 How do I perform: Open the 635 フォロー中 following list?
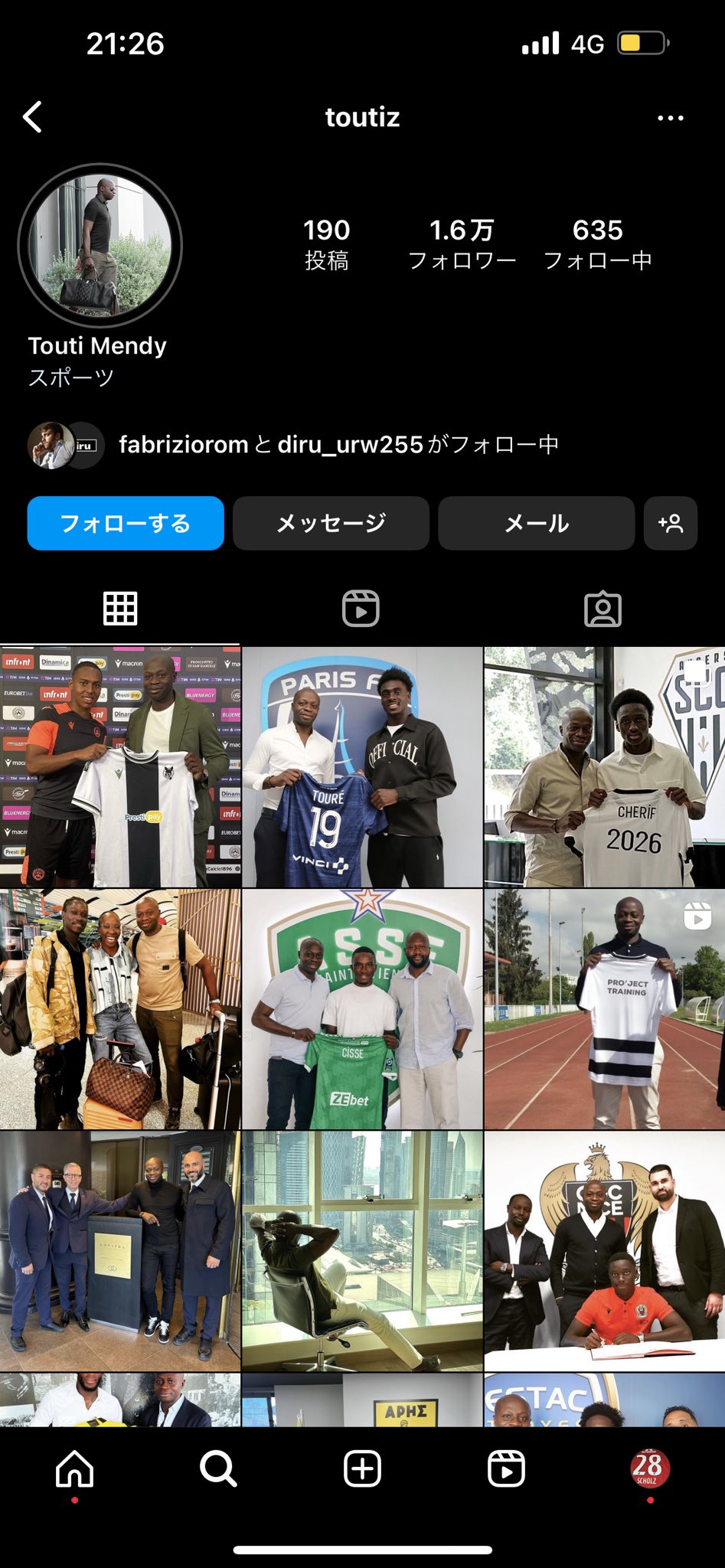click(x=597, y=243)
